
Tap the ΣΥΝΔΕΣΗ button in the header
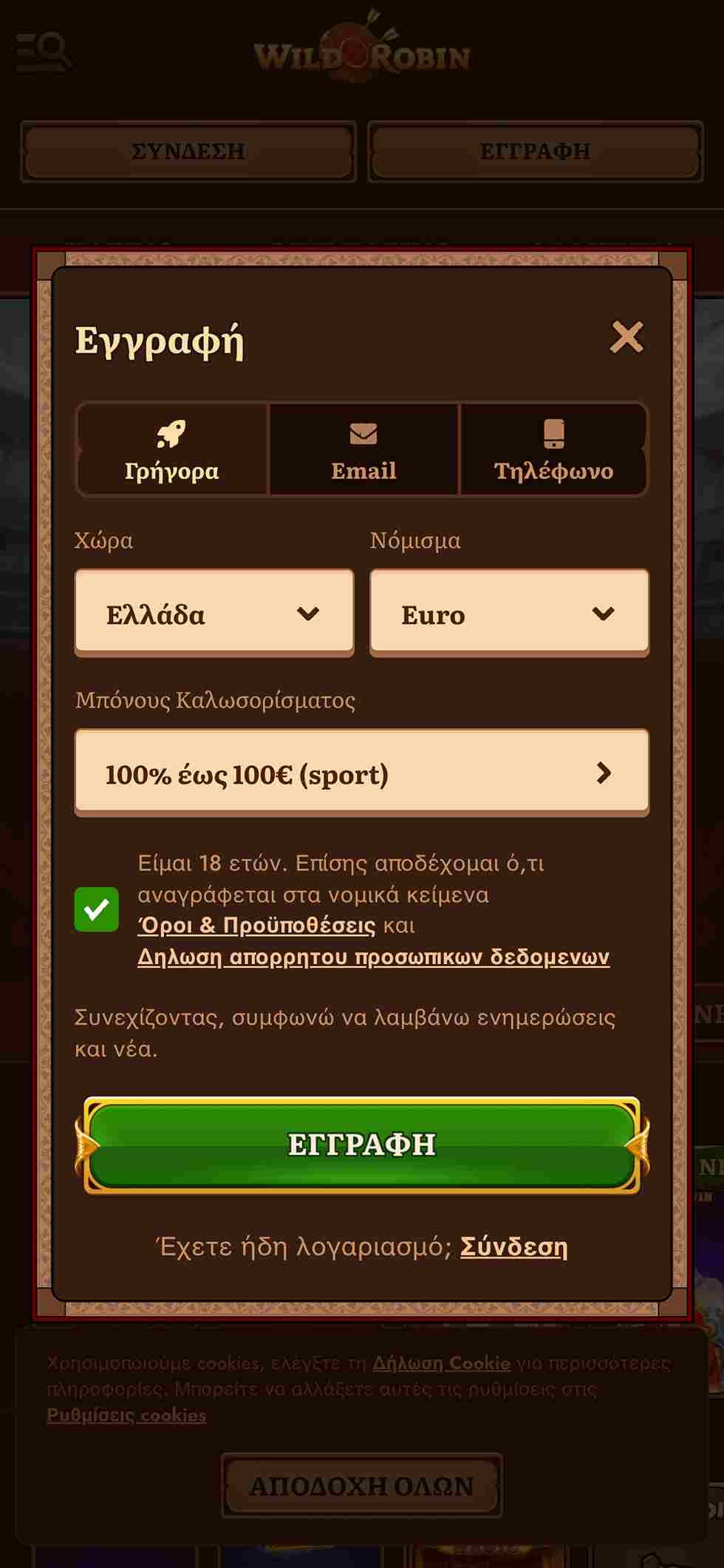(188, 152)
